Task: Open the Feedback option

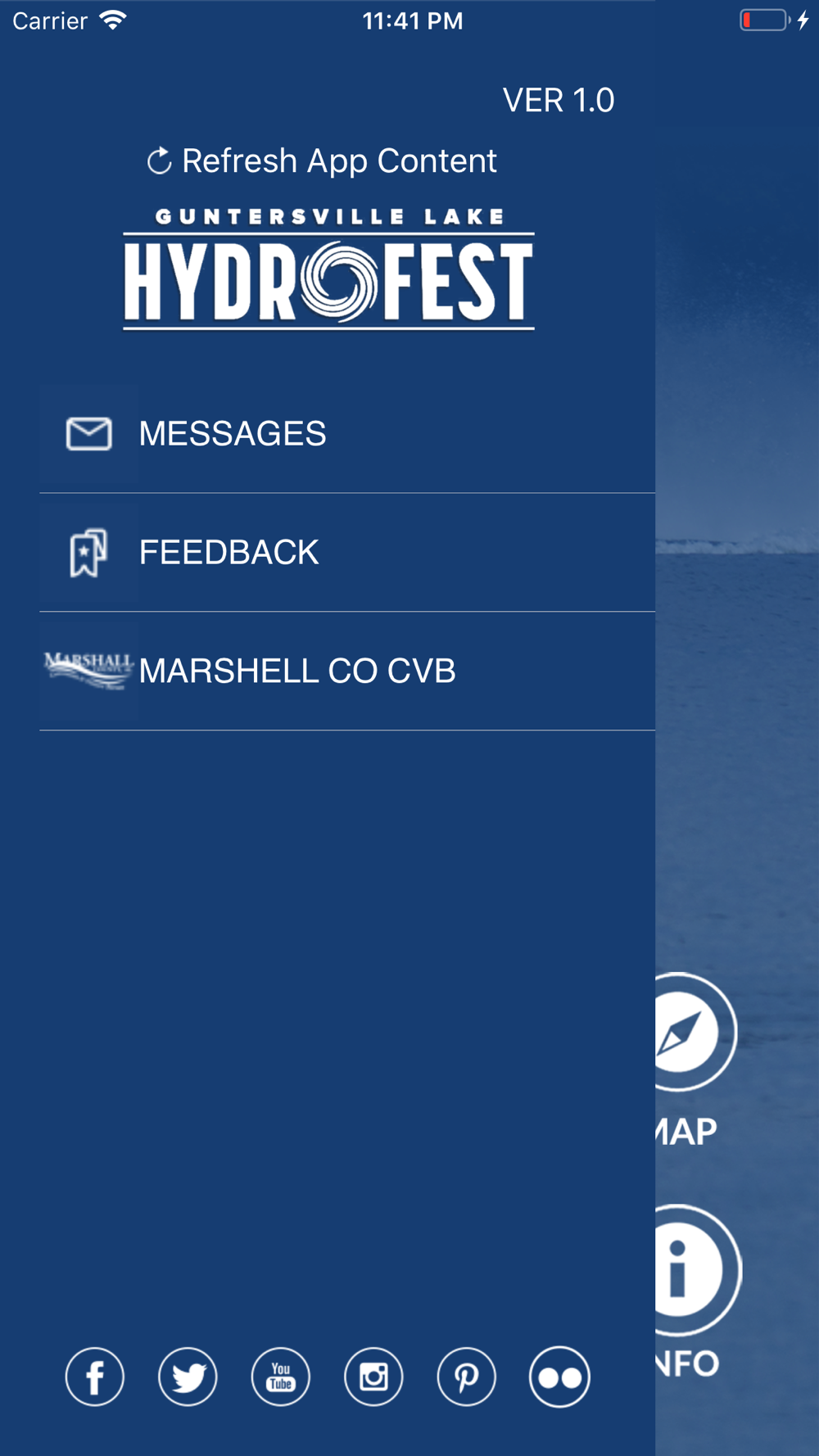Action: pyautogui.click(x=229, y=553)
